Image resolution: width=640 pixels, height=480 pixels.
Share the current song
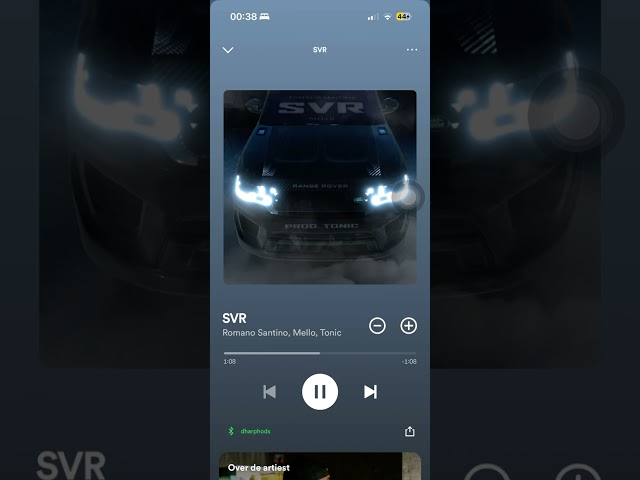410,431
